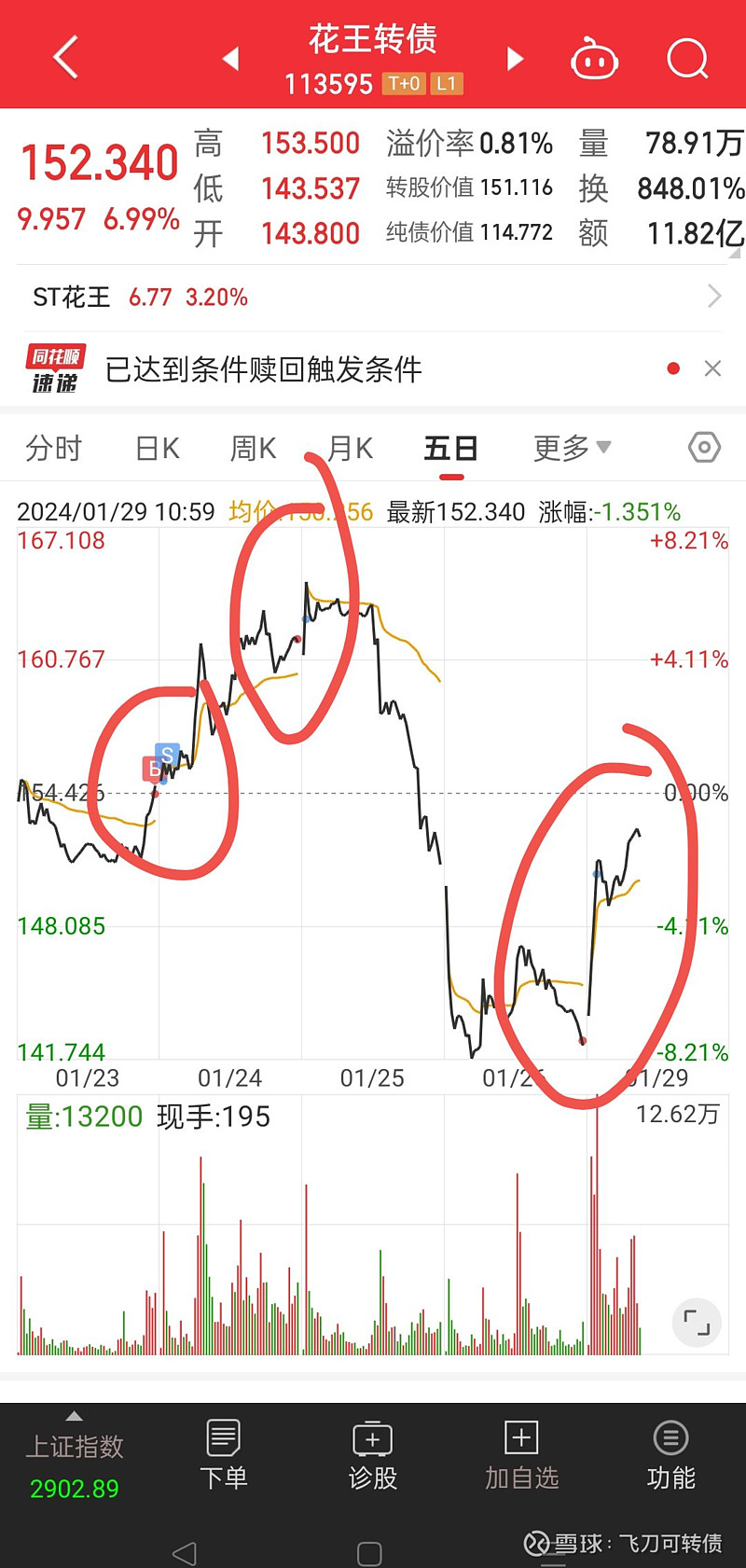The height and width of the screenshot is (1568, 746).
Task: Open the 功能 menu
Action: [671, 1455]
